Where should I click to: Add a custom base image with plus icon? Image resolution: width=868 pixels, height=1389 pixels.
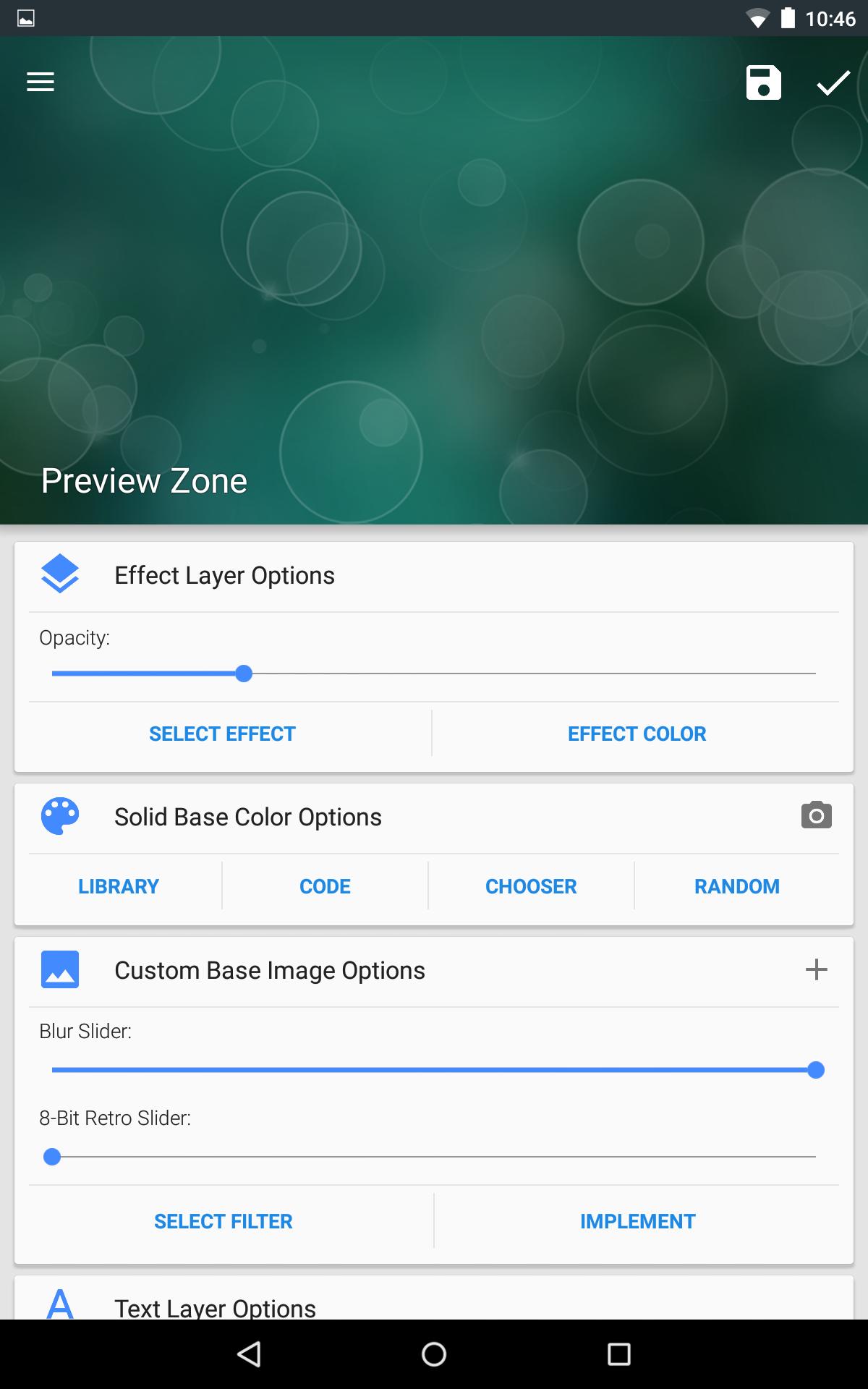pos(816,969)
